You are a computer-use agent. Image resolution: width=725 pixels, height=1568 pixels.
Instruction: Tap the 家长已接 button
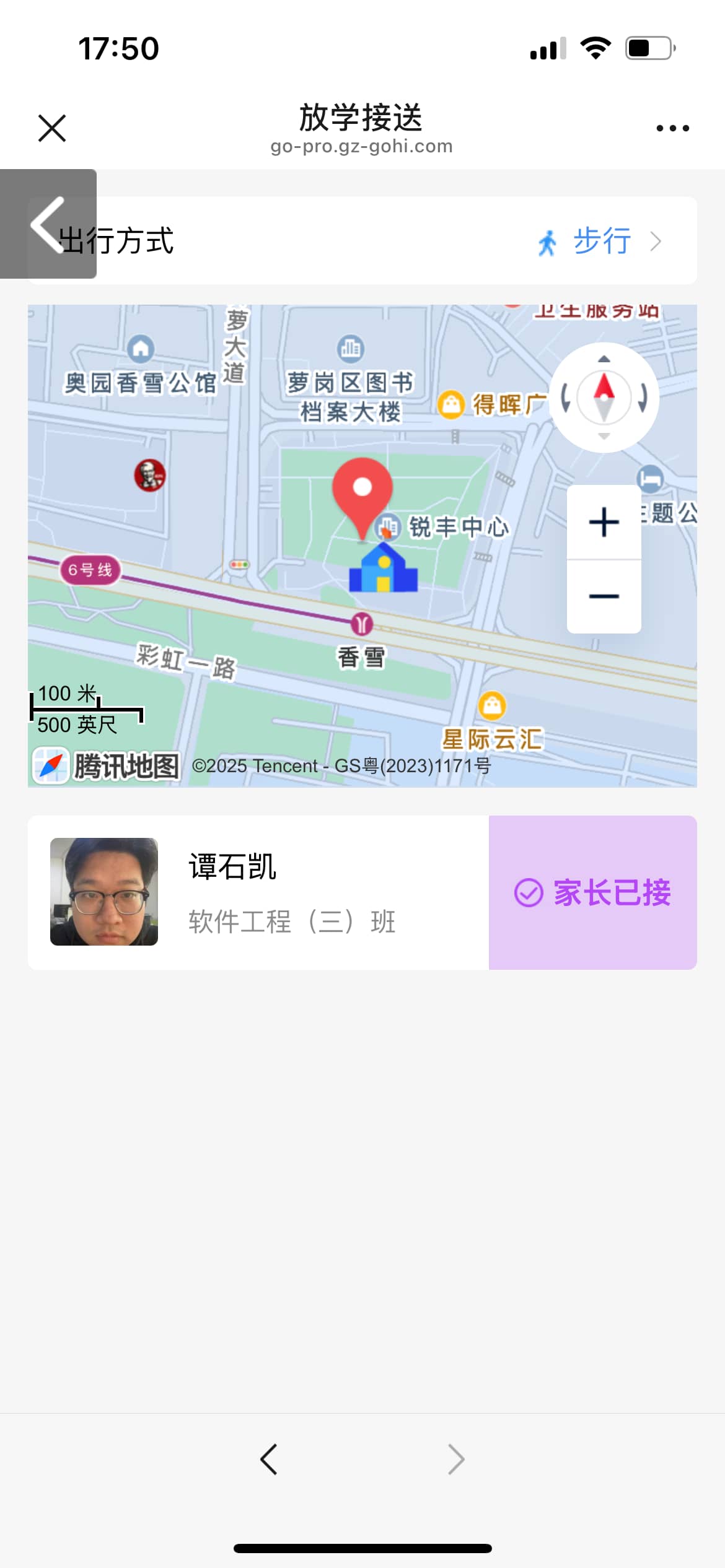click(x=592, y=892)
